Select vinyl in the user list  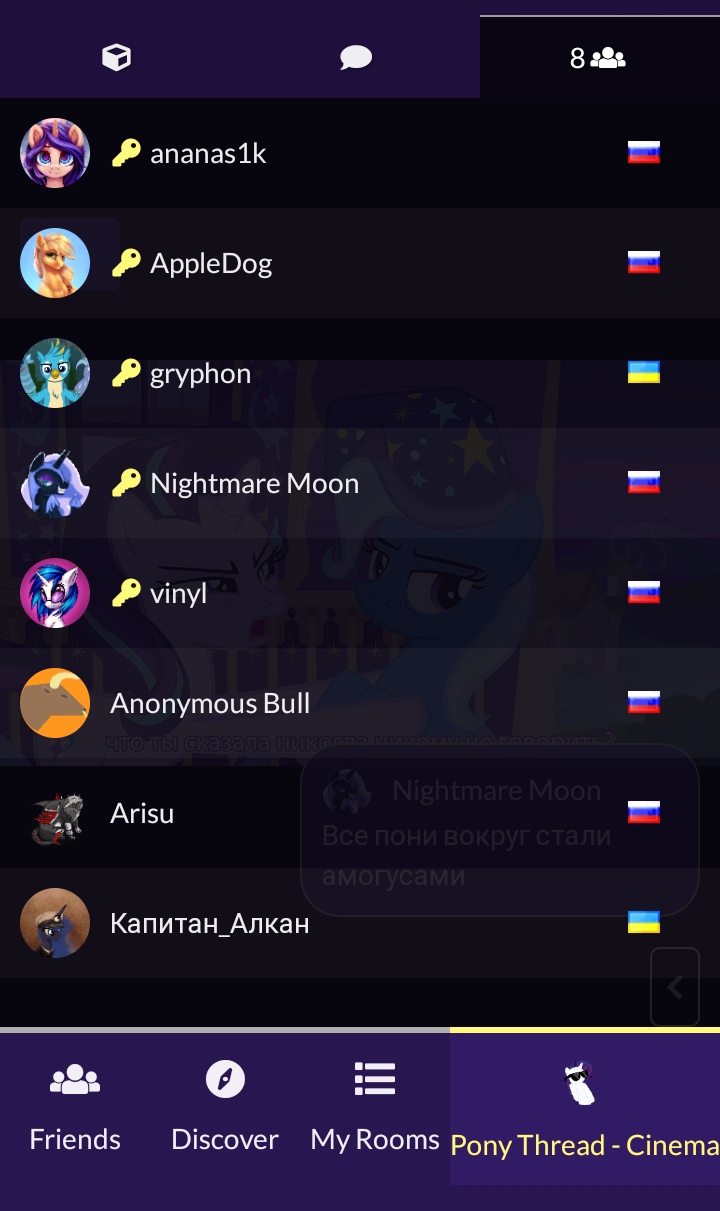tap(360, 593)
